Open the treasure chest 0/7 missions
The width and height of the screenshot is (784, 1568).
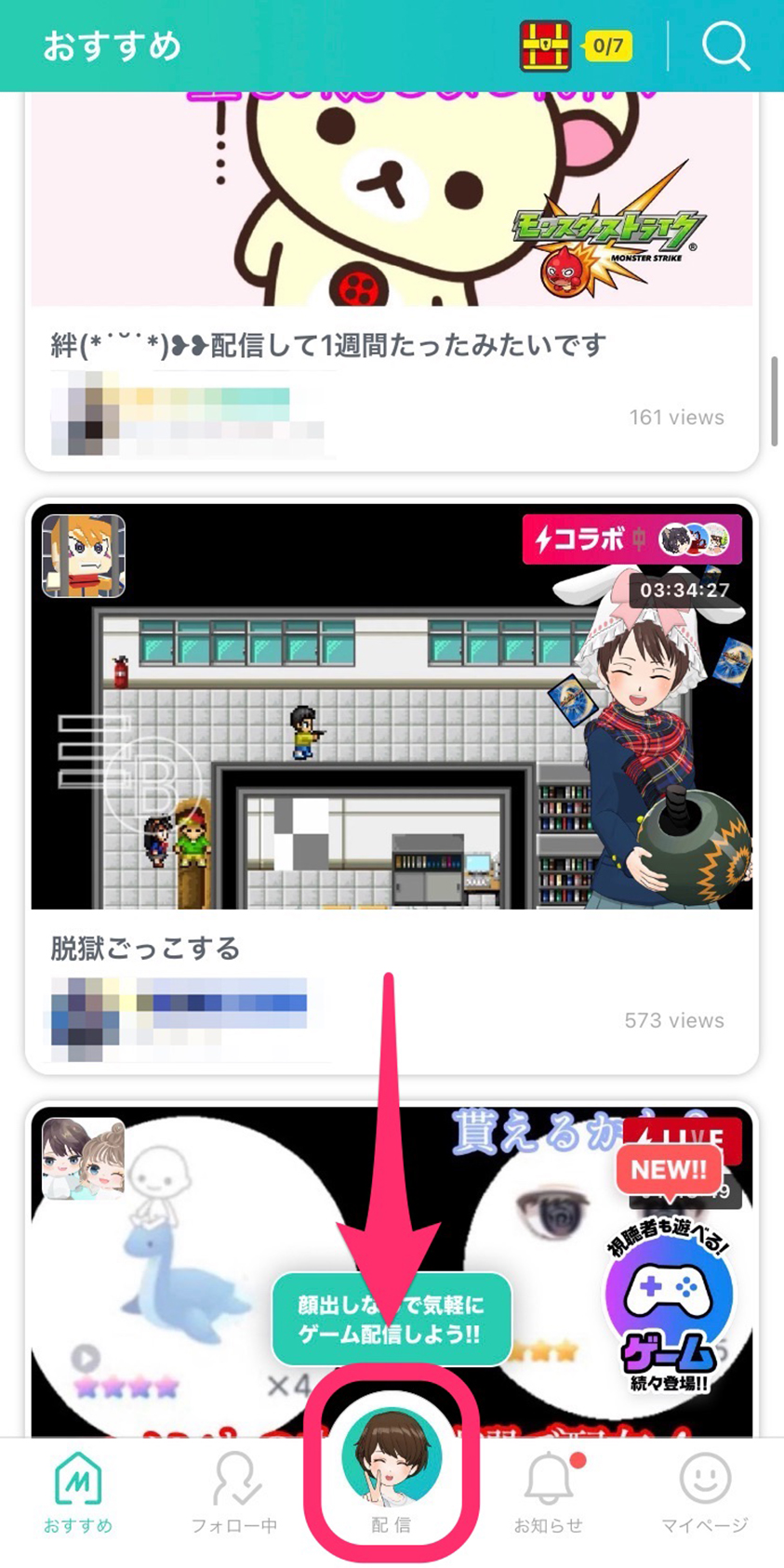pos(577,45)
